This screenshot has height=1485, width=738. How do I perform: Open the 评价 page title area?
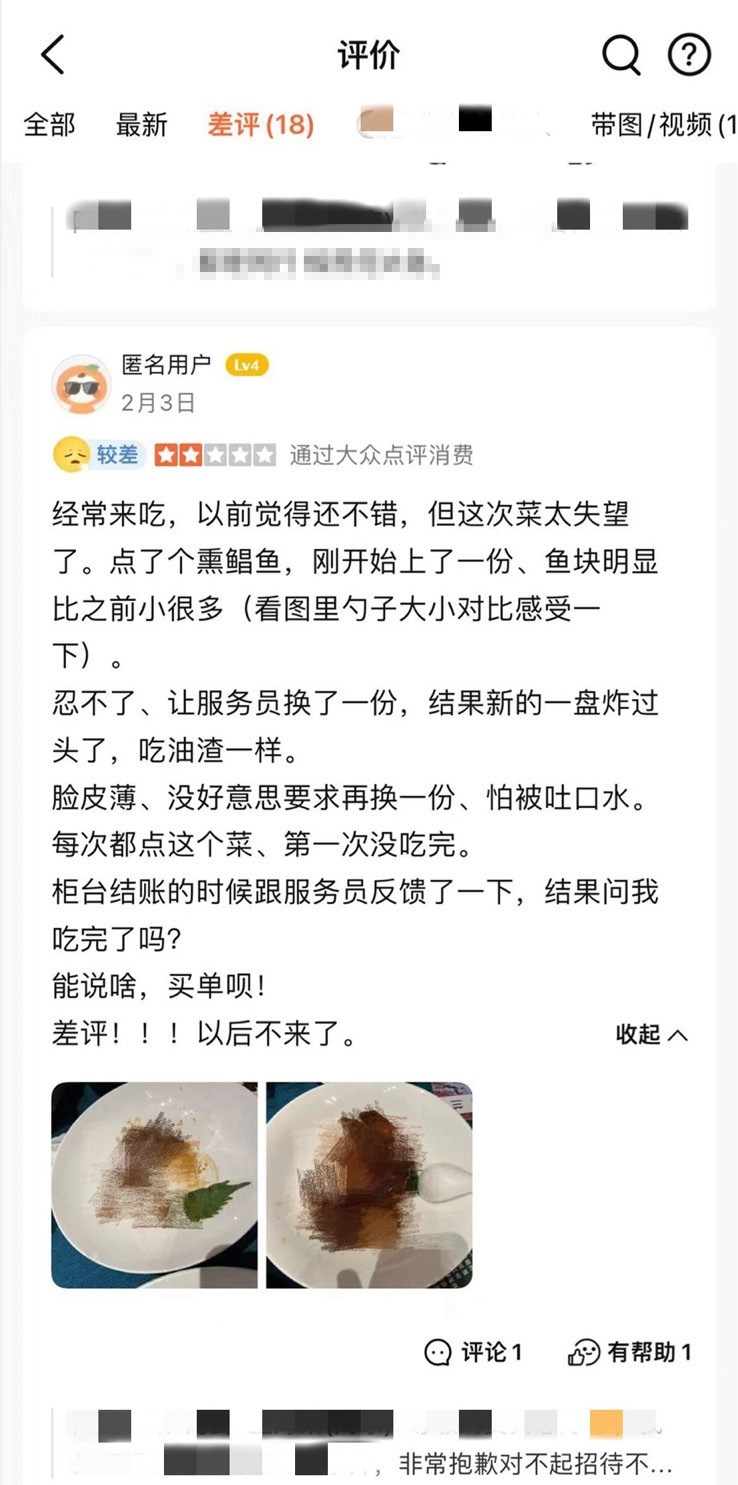coord(369,55)
